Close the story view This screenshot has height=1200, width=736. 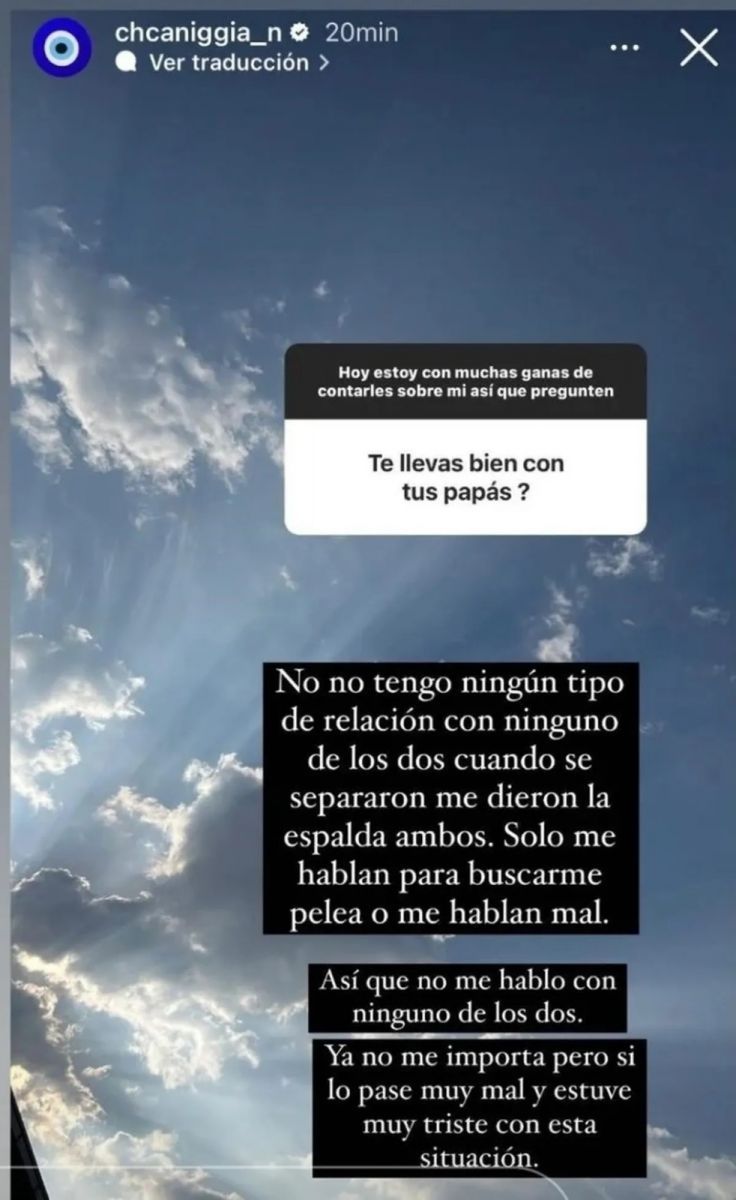tap(699, 48)
